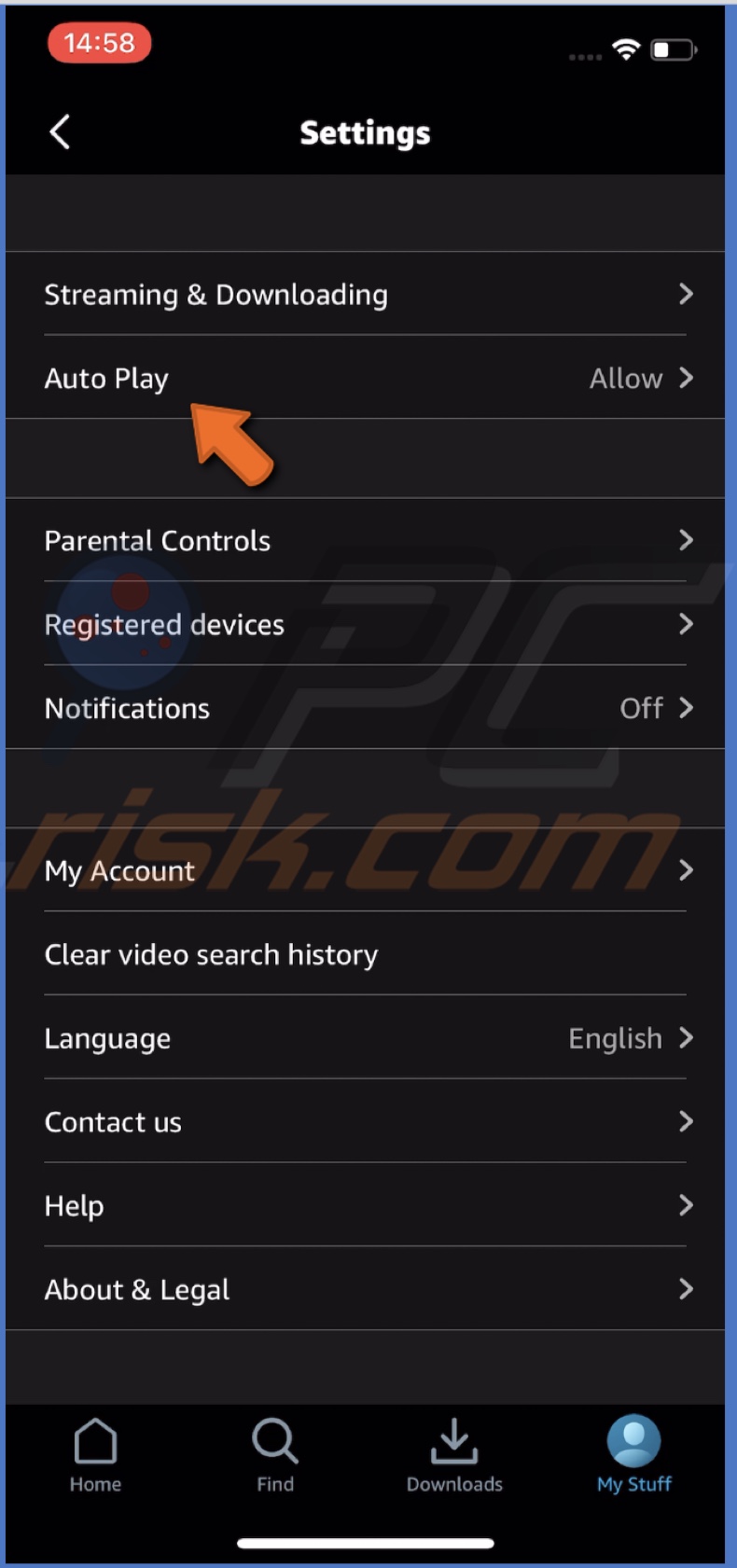
Task: Open My Account
Action: click(x=365, y=870)
